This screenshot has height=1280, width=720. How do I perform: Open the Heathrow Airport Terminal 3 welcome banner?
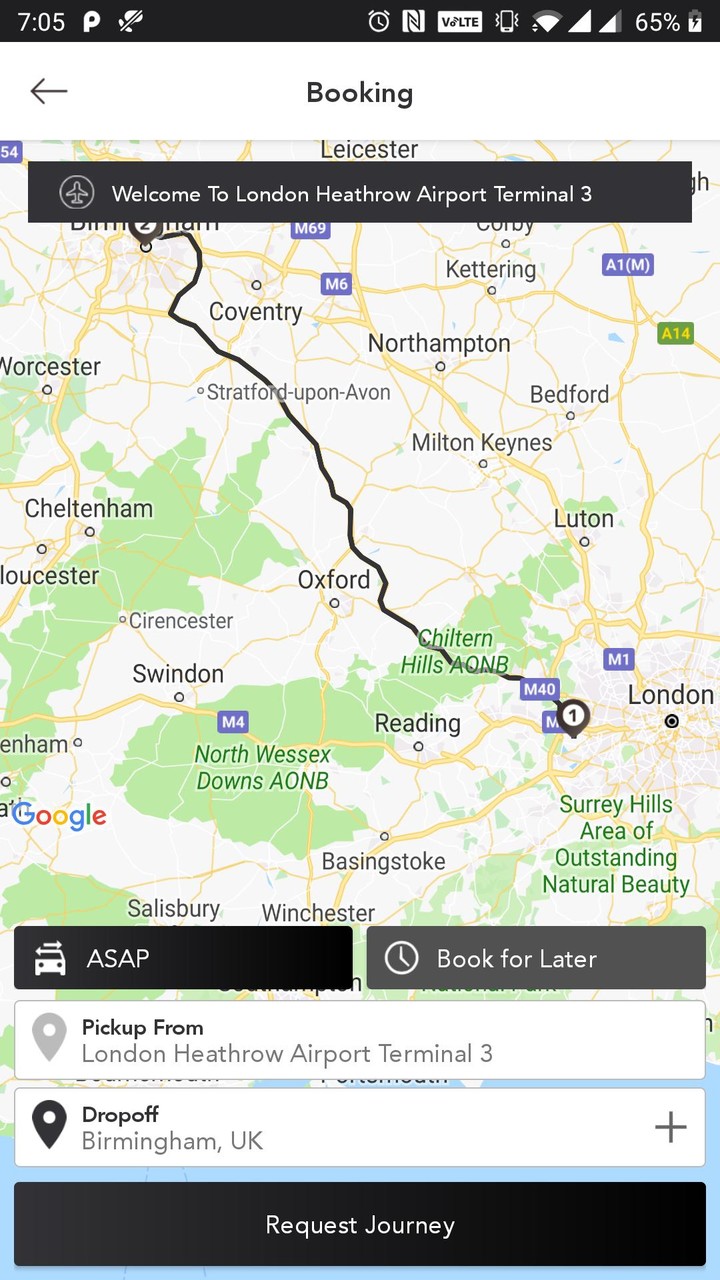360,192
